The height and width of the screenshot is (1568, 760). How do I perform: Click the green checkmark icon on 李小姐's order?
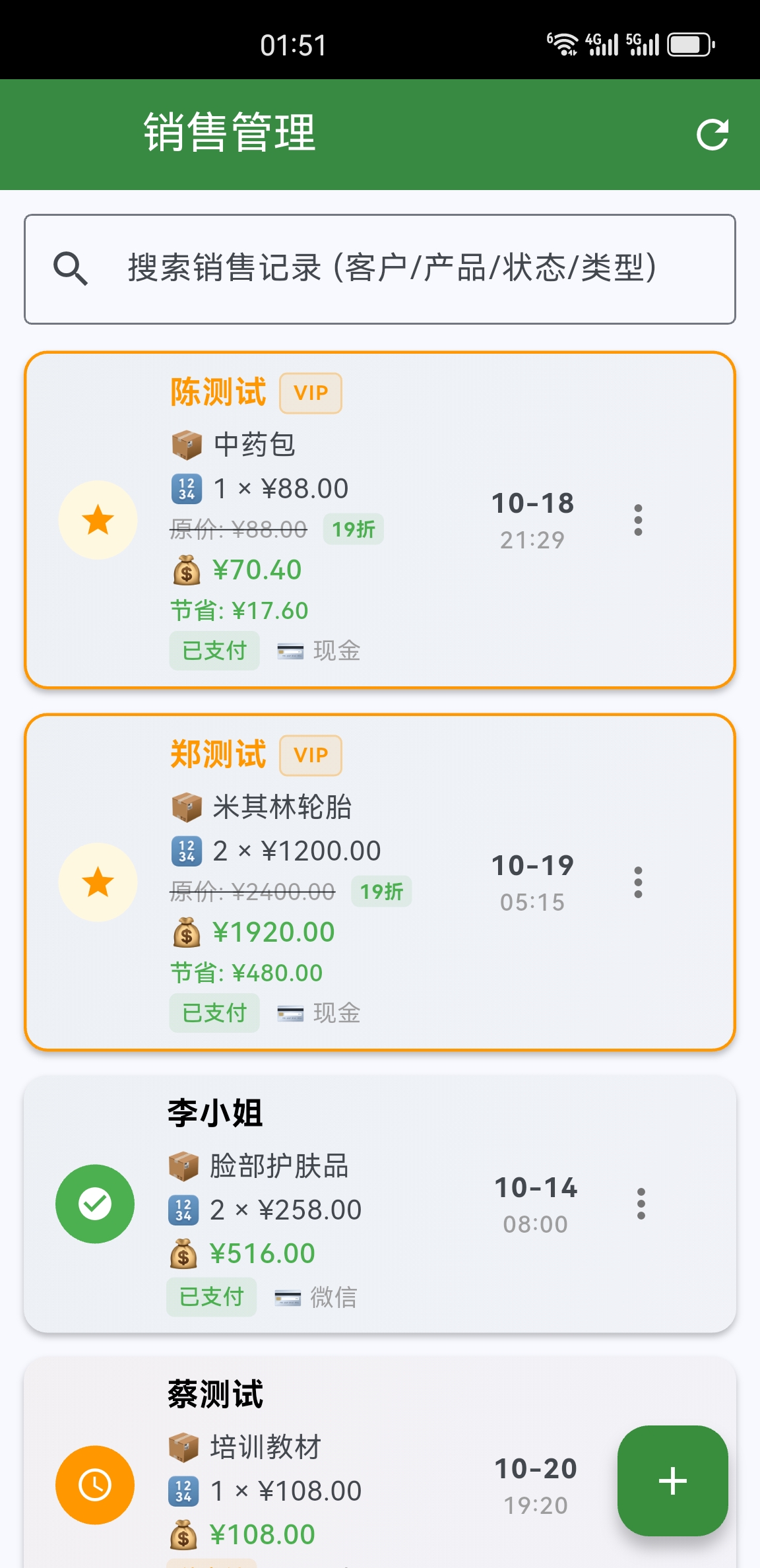click(x=96, y=1204)
